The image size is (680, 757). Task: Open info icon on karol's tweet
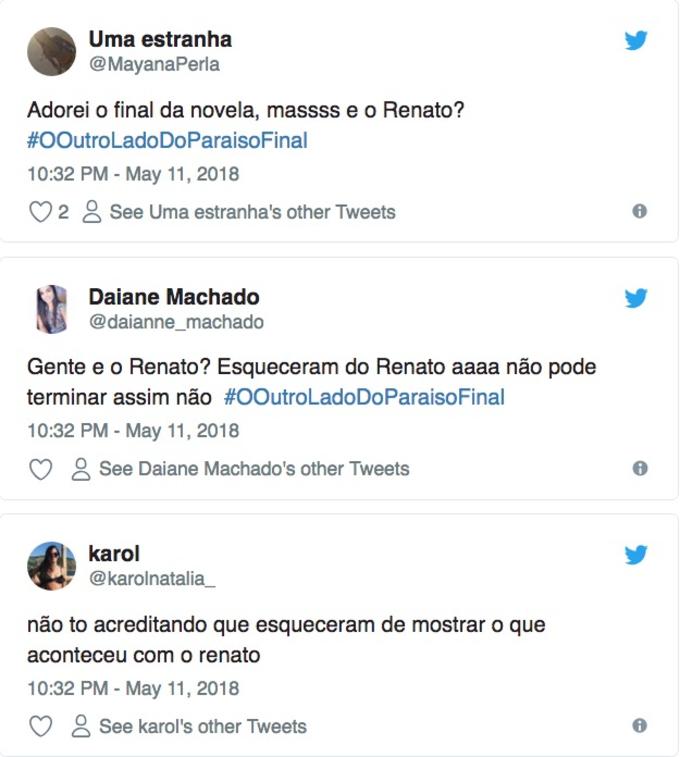(x=640, y=726)
